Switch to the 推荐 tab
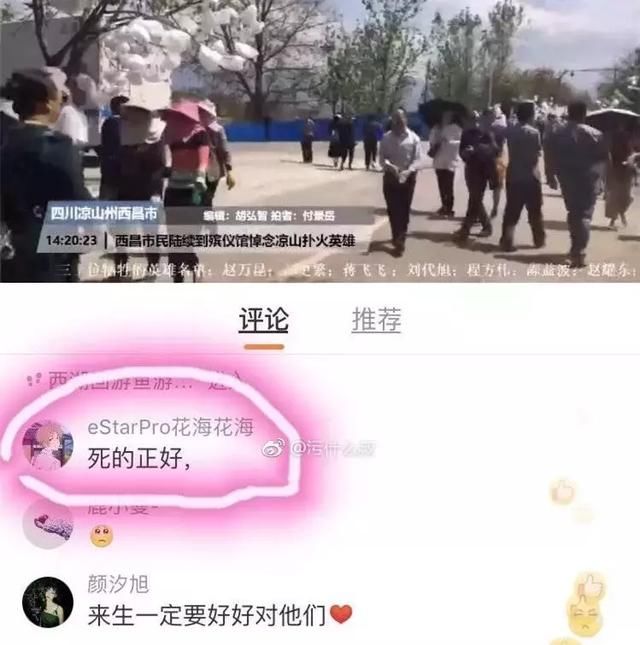Viewport: 640px width, 645px height. point(376,320)
